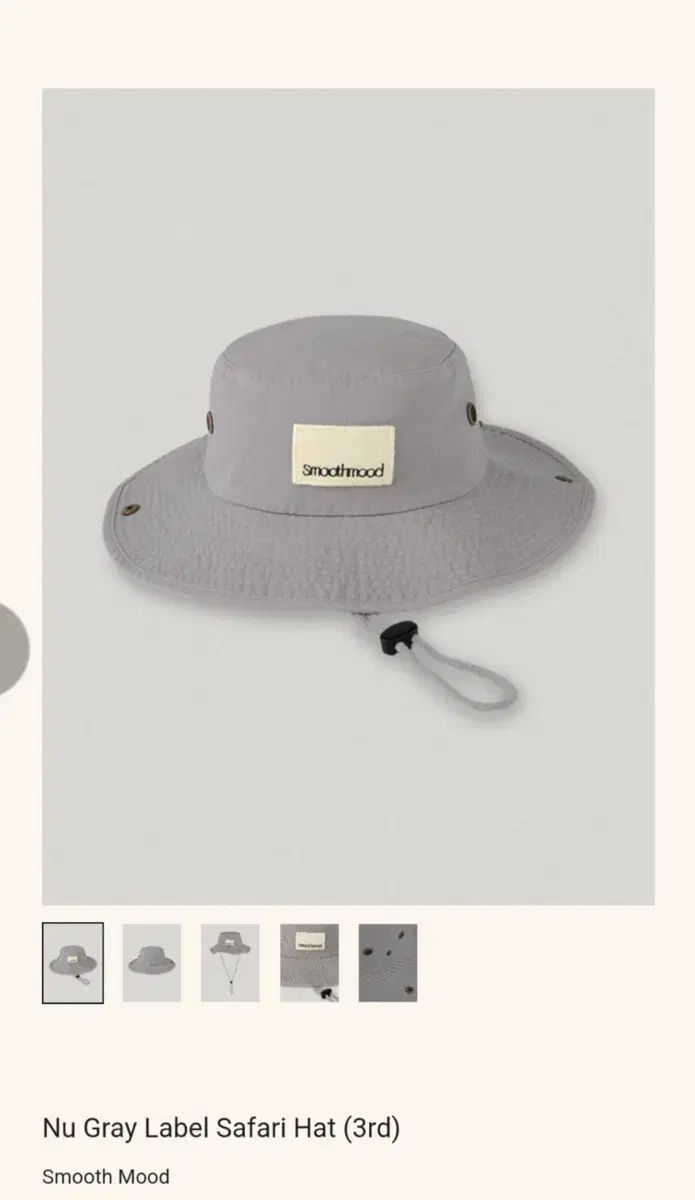Select the first thumbnail with the bordered hat
This screenshot has width=695, height=1200.
tap(73, 963)
